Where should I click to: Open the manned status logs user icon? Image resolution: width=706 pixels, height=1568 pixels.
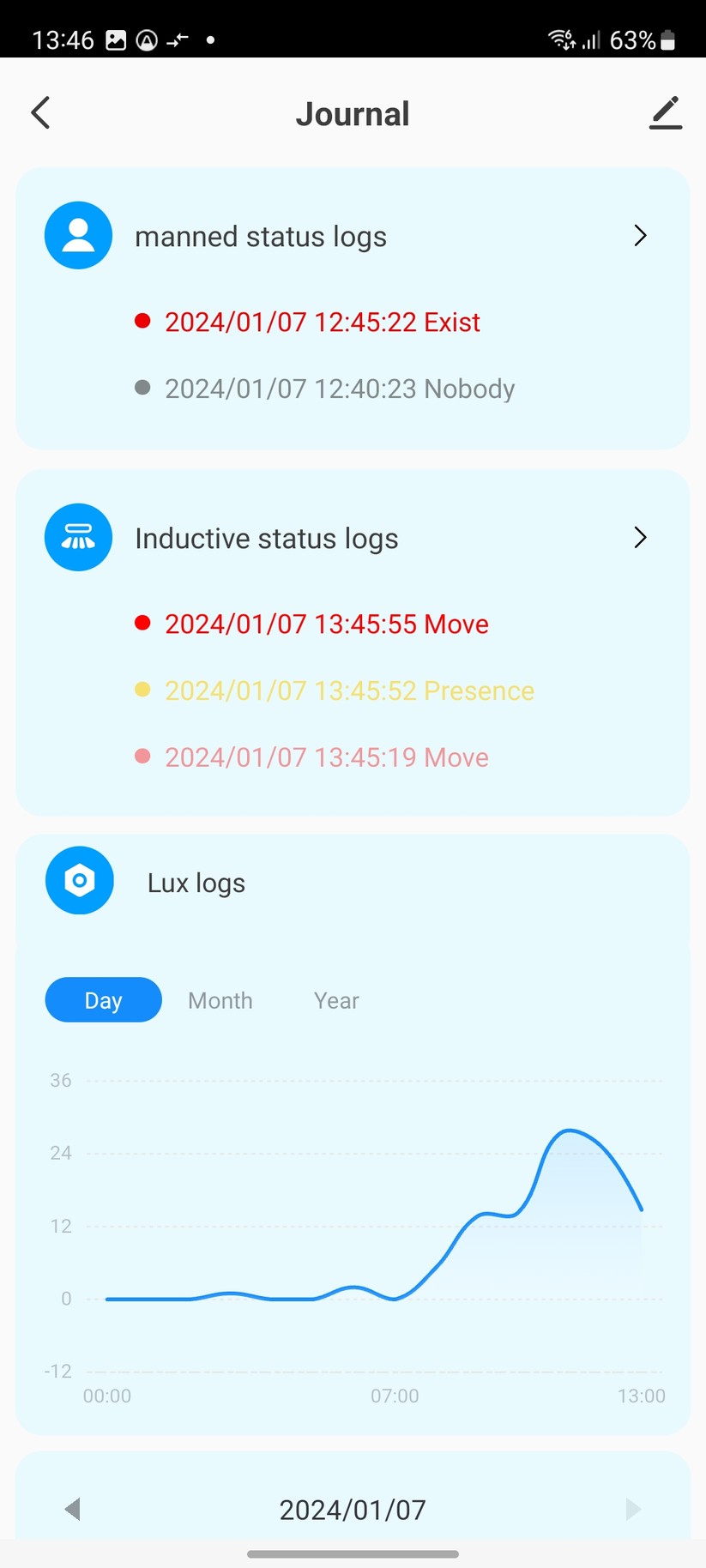[x=78, y=235]
